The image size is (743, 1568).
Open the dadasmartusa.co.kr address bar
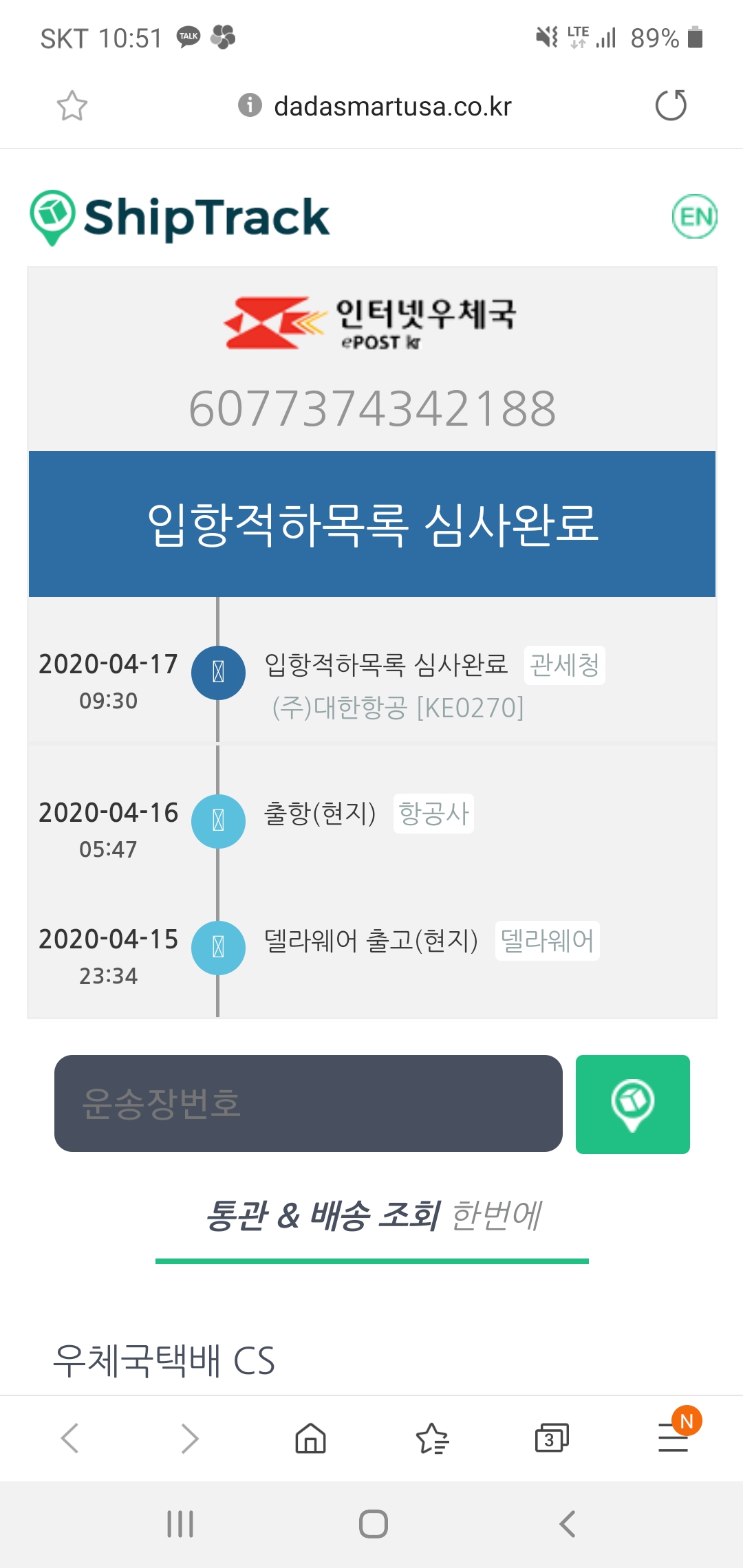(x=392, y=107)
